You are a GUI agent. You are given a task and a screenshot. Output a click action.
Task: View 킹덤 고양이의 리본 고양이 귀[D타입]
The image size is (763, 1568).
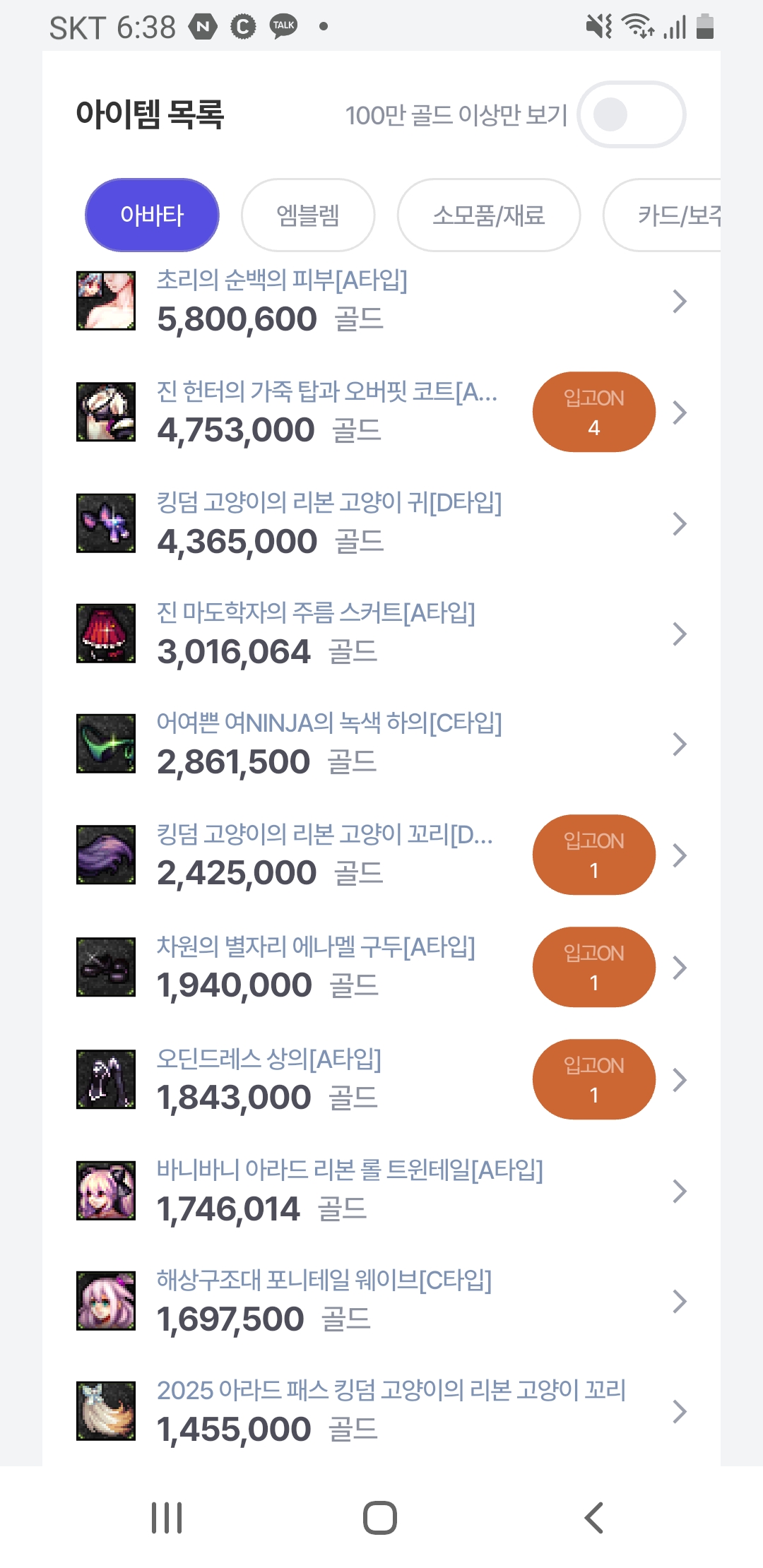click(353, 523)
